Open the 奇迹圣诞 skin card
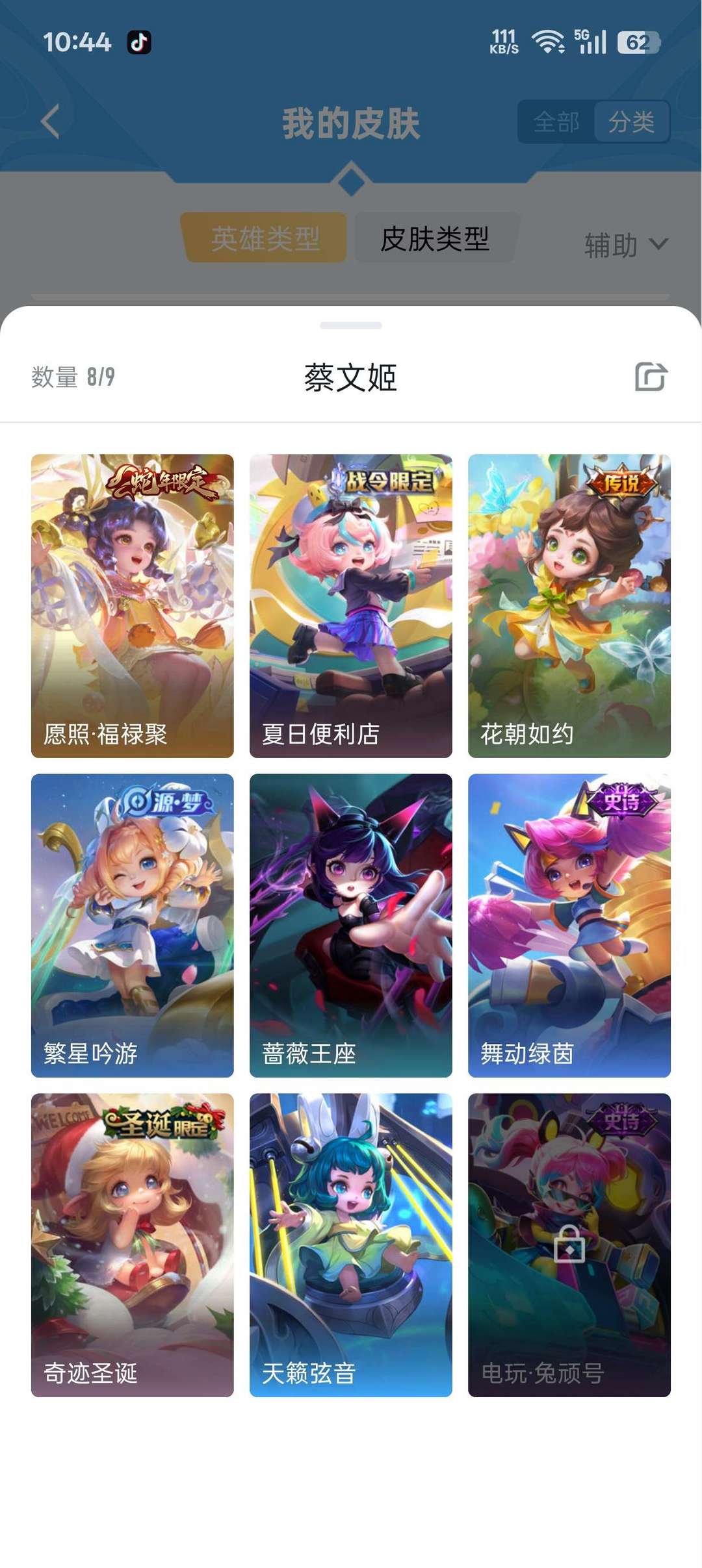 click(133, 1245)
